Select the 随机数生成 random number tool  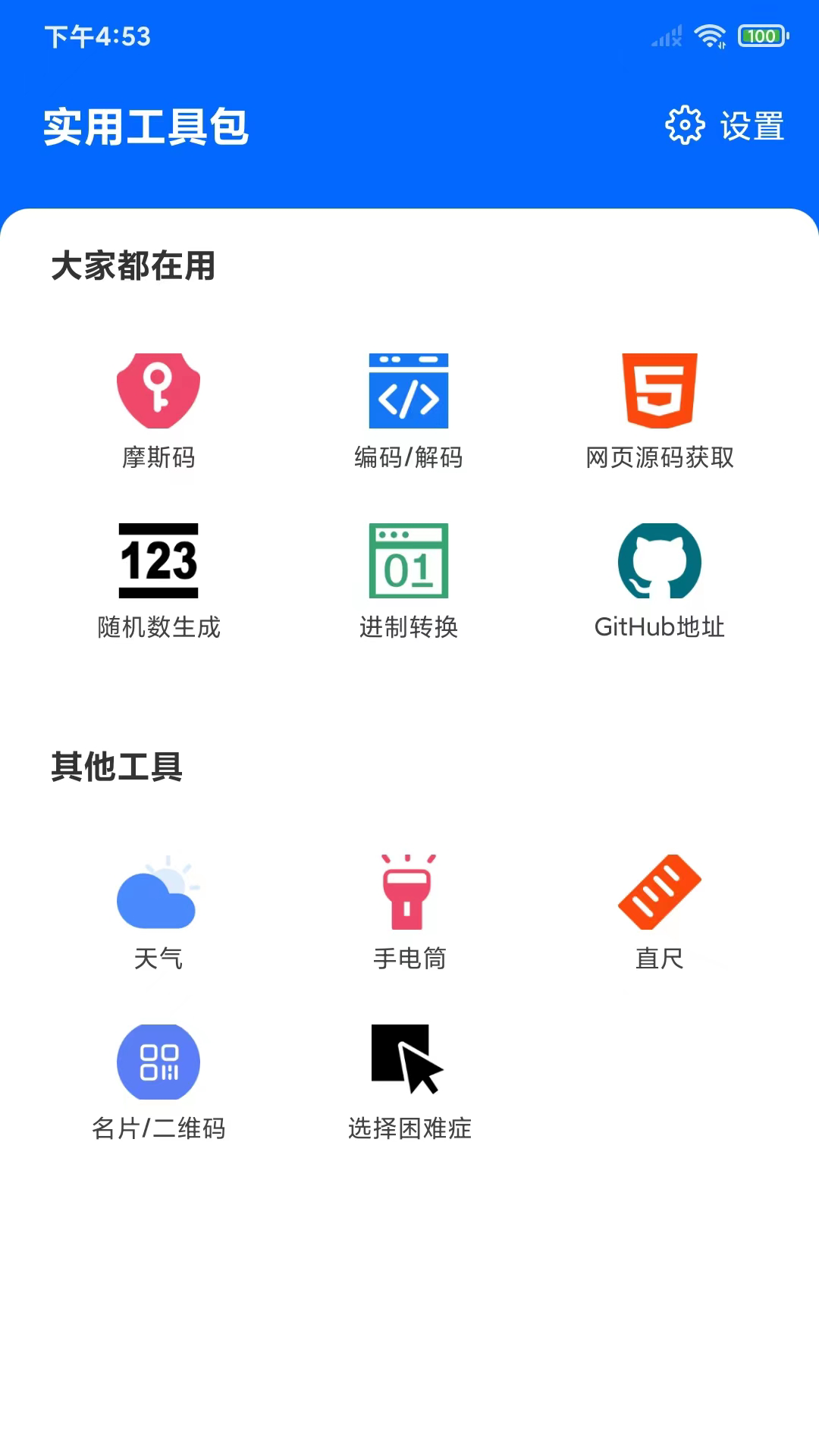tap(158, 580)
